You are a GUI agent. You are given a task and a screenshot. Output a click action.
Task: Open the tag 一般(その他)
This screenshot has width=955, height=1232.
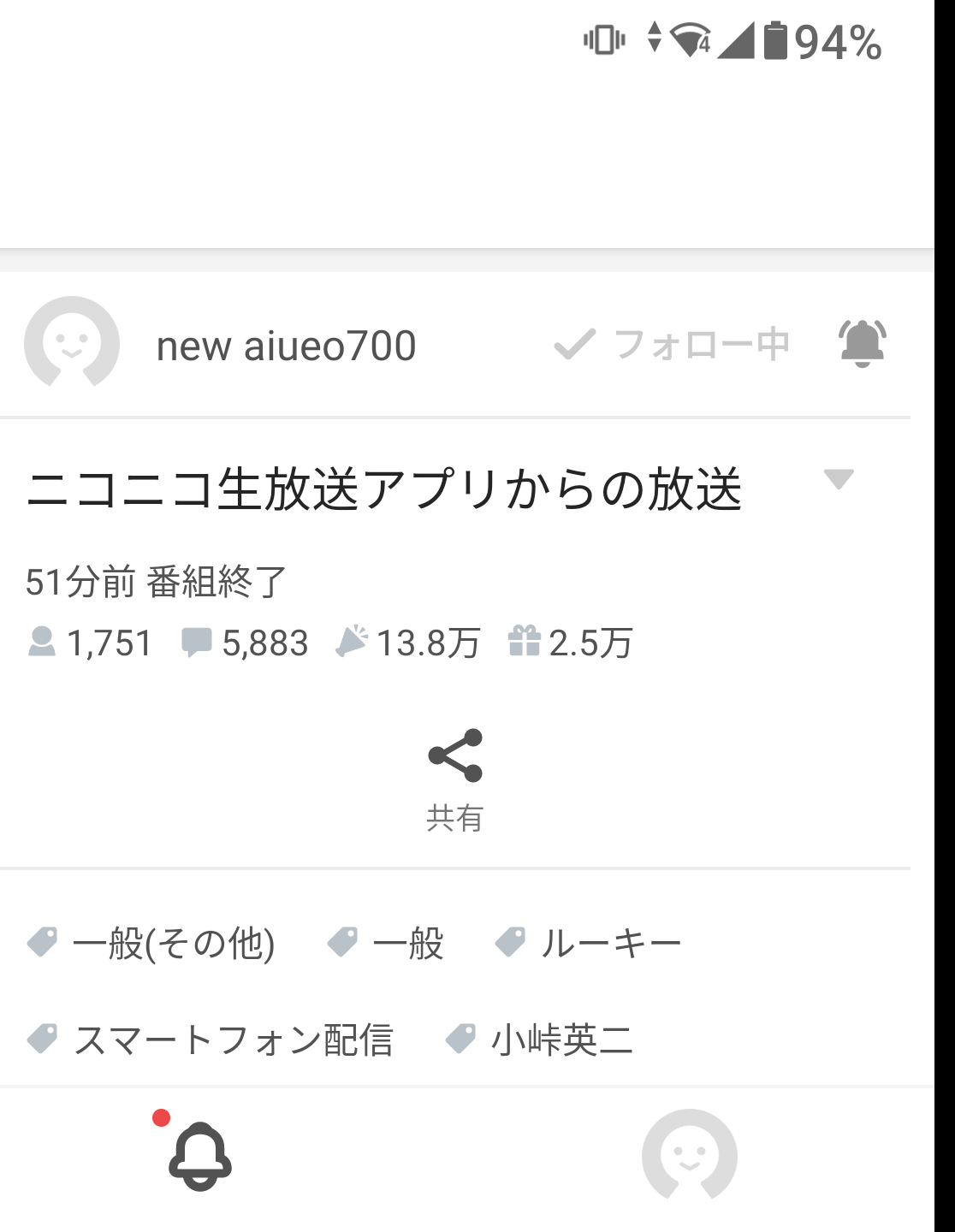pos(174,944)
